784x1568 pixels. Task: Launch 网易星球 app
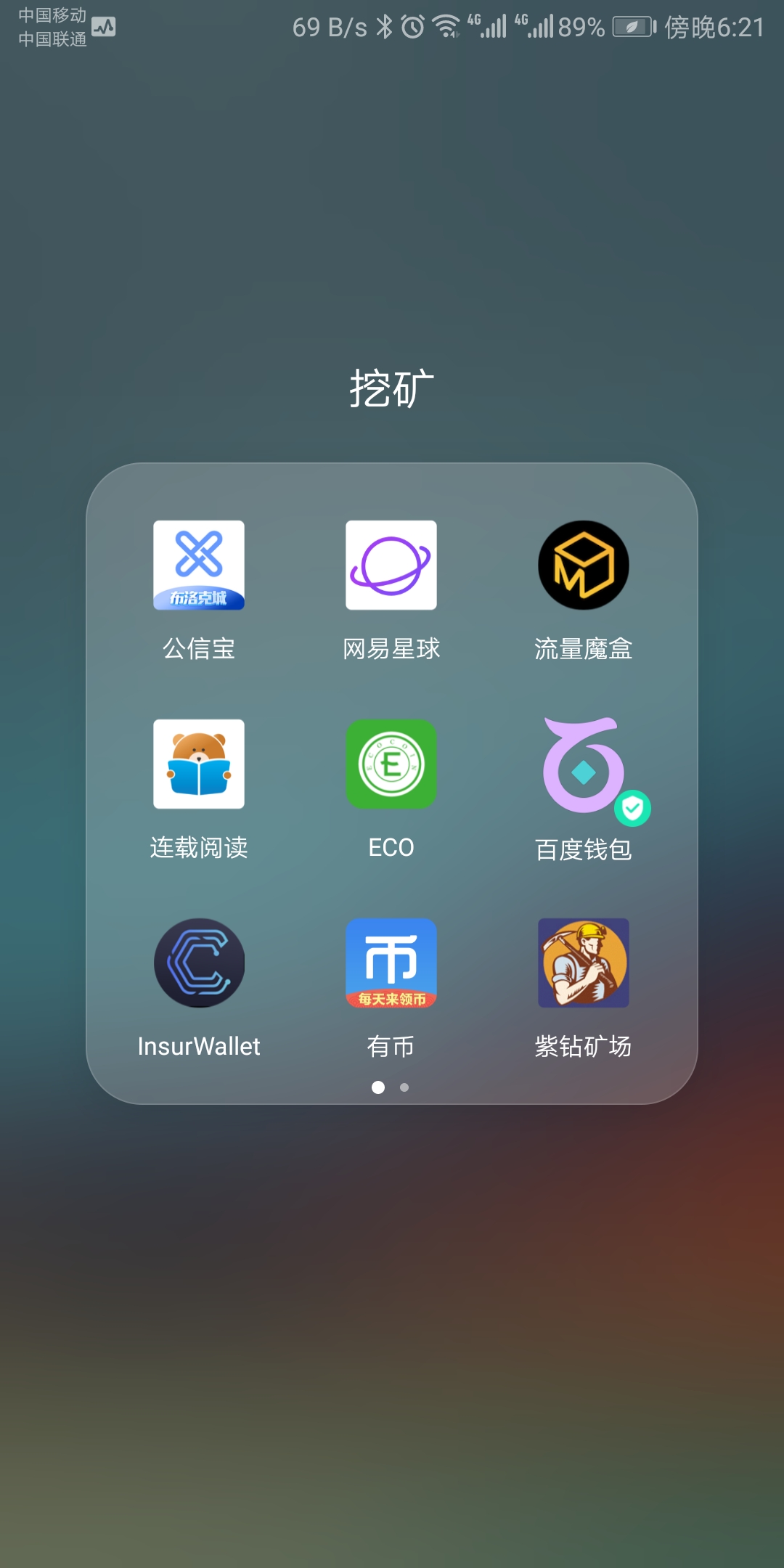point(391,565)
